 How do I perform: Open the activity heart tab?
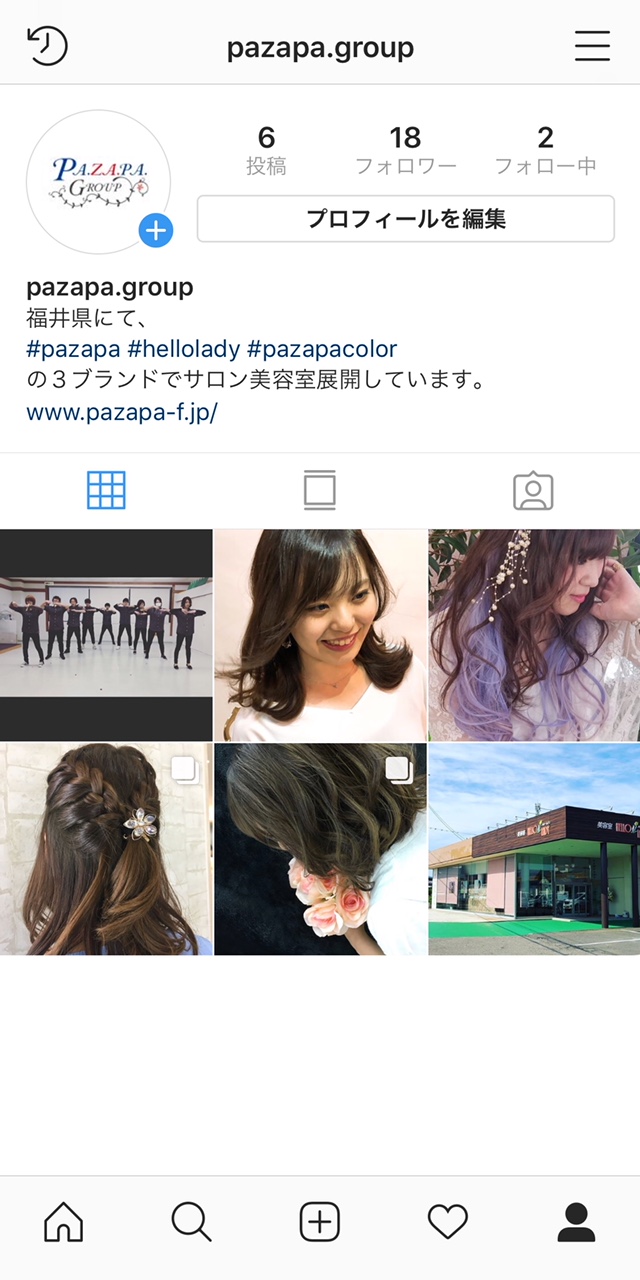click(448, 1222)
